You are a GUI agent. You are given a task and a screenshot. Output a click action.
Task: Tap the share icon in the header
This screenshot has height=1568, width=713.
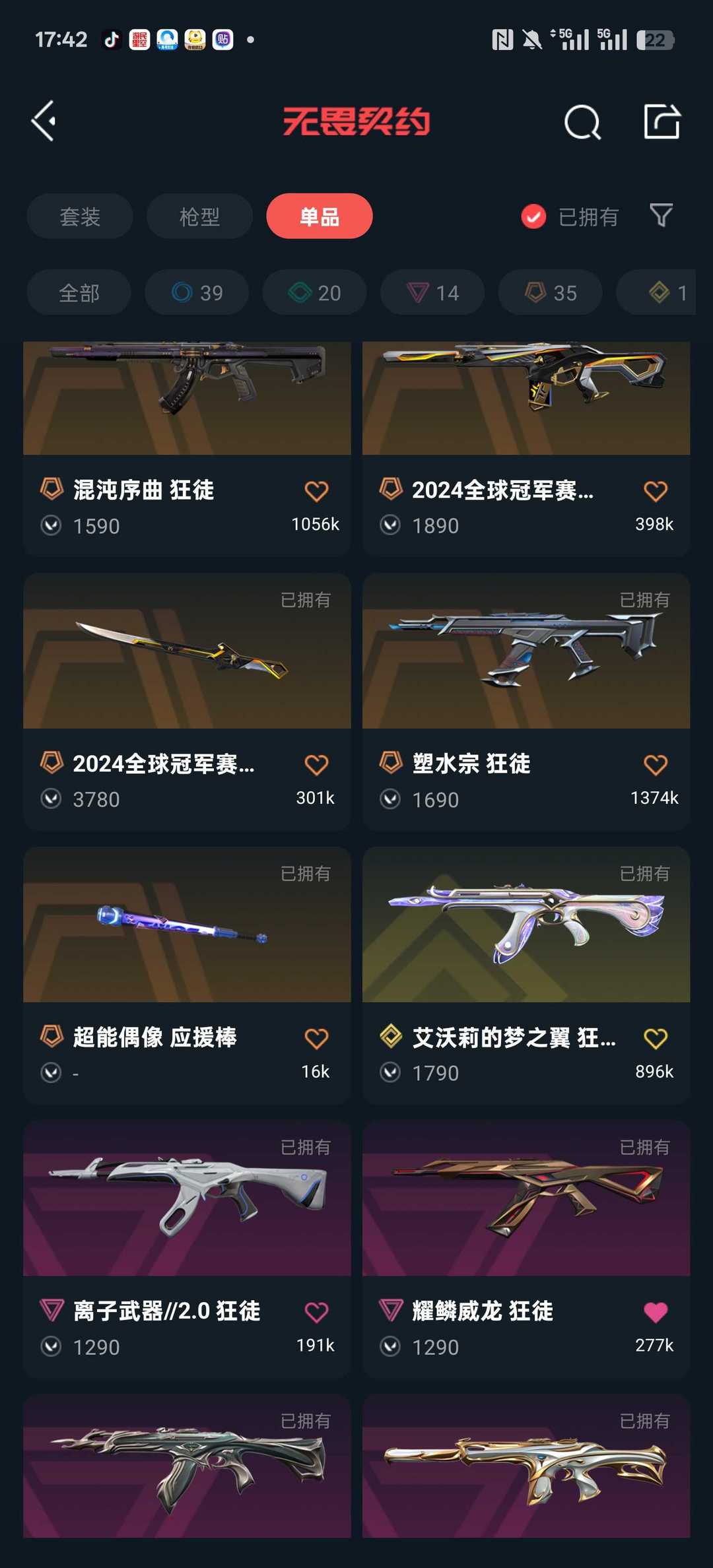[662, 121]
